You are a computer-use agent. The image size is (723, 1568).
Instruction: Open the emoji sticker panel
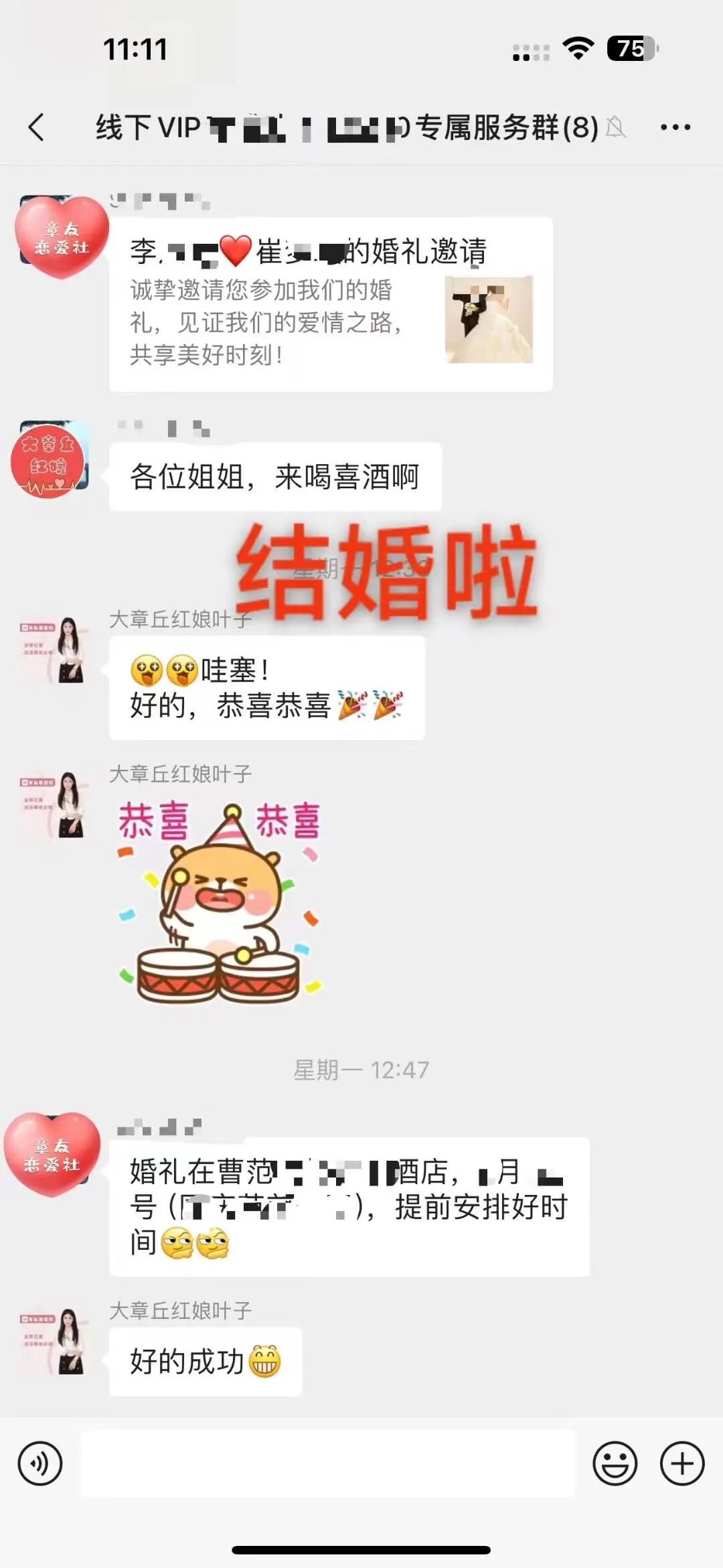(615, 1464)
